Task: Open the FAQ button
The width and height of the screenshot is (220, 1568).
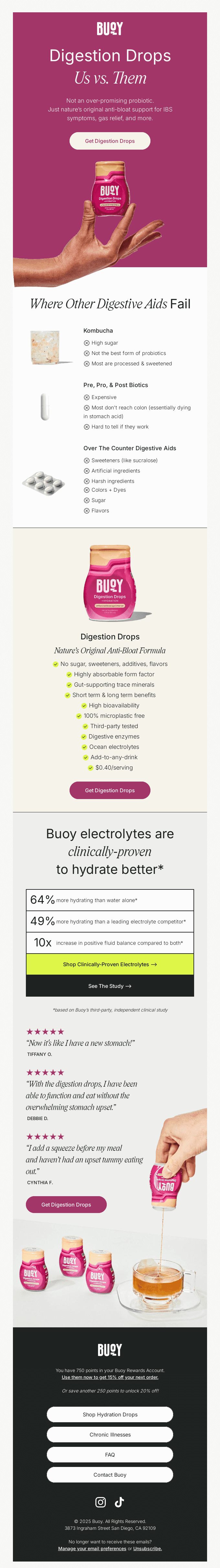Action: (x=110, y=1455)
